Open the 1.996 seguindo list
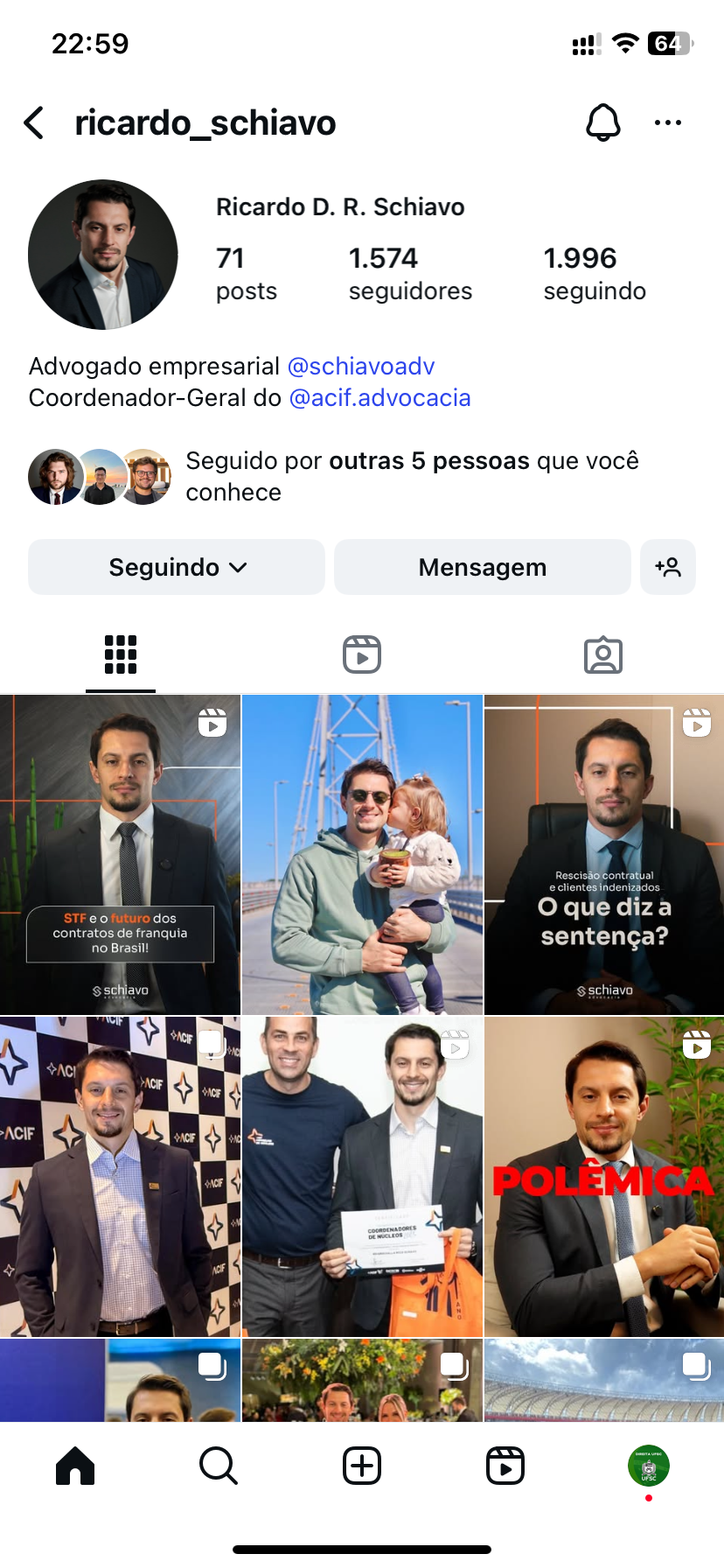The width and height of the screenshot is (724, 1568). pyautogui.click(x=595, y=273)
